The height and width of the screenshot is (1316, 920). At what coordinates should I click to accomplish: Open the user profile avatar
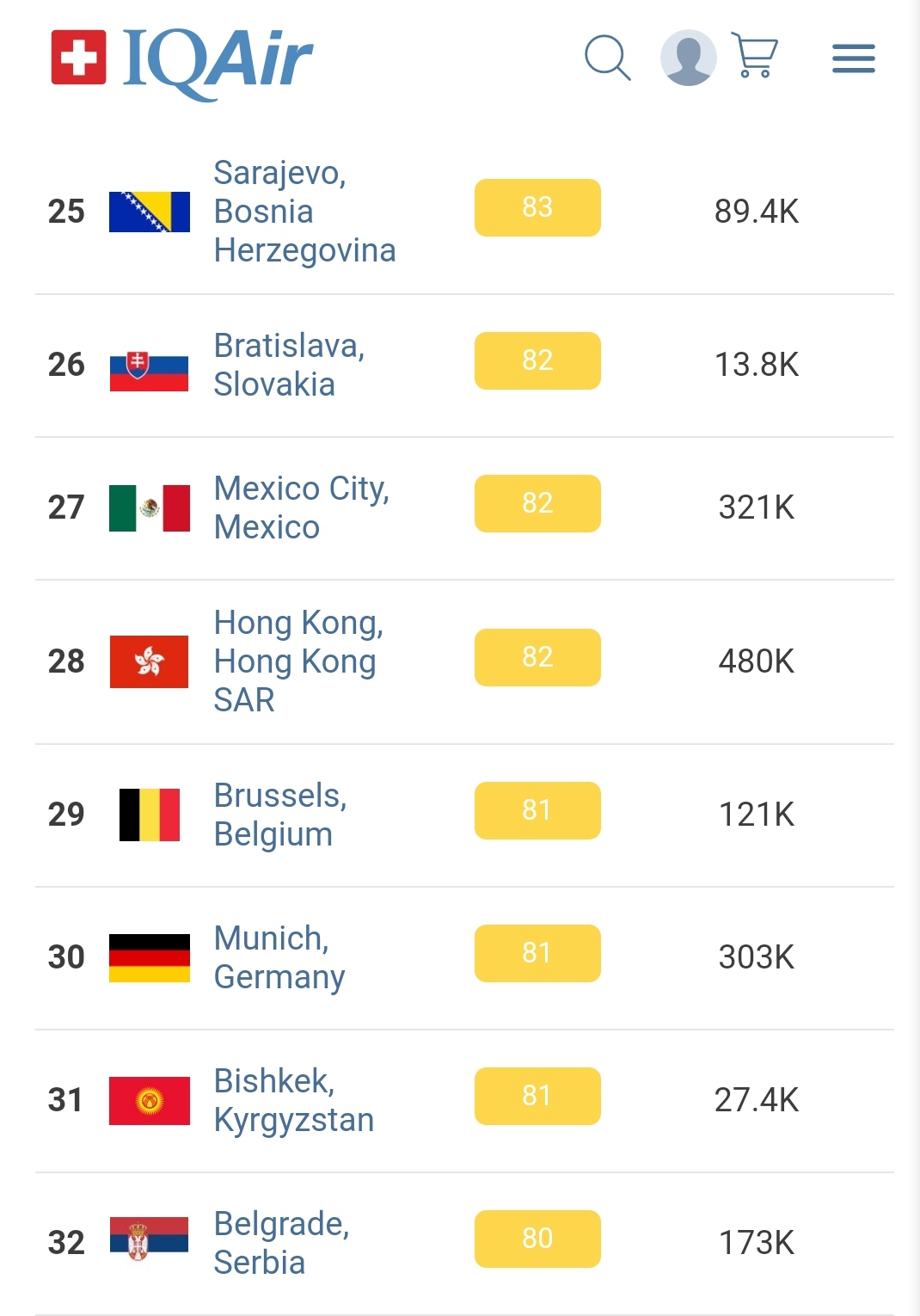[x=688, y=58]
